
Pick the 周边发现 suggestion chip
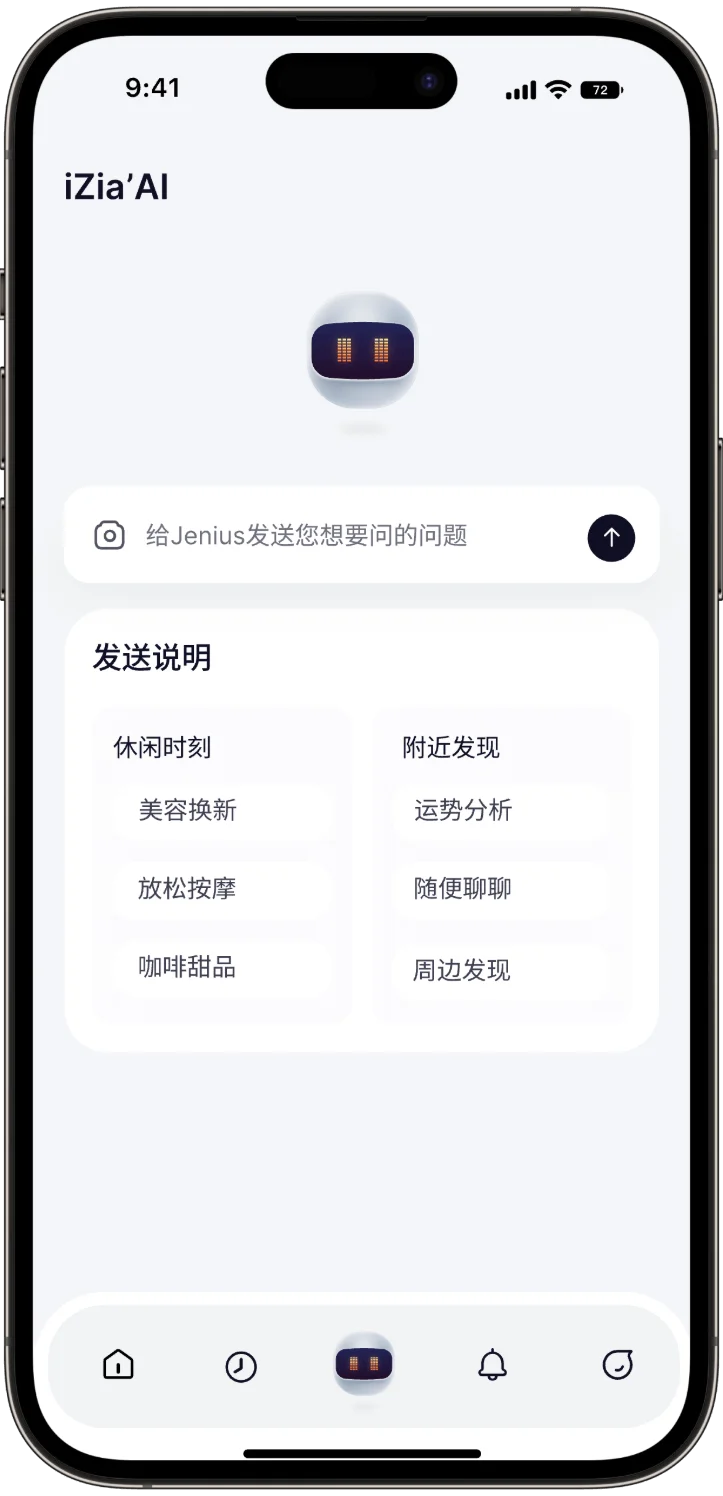[497, 970]
